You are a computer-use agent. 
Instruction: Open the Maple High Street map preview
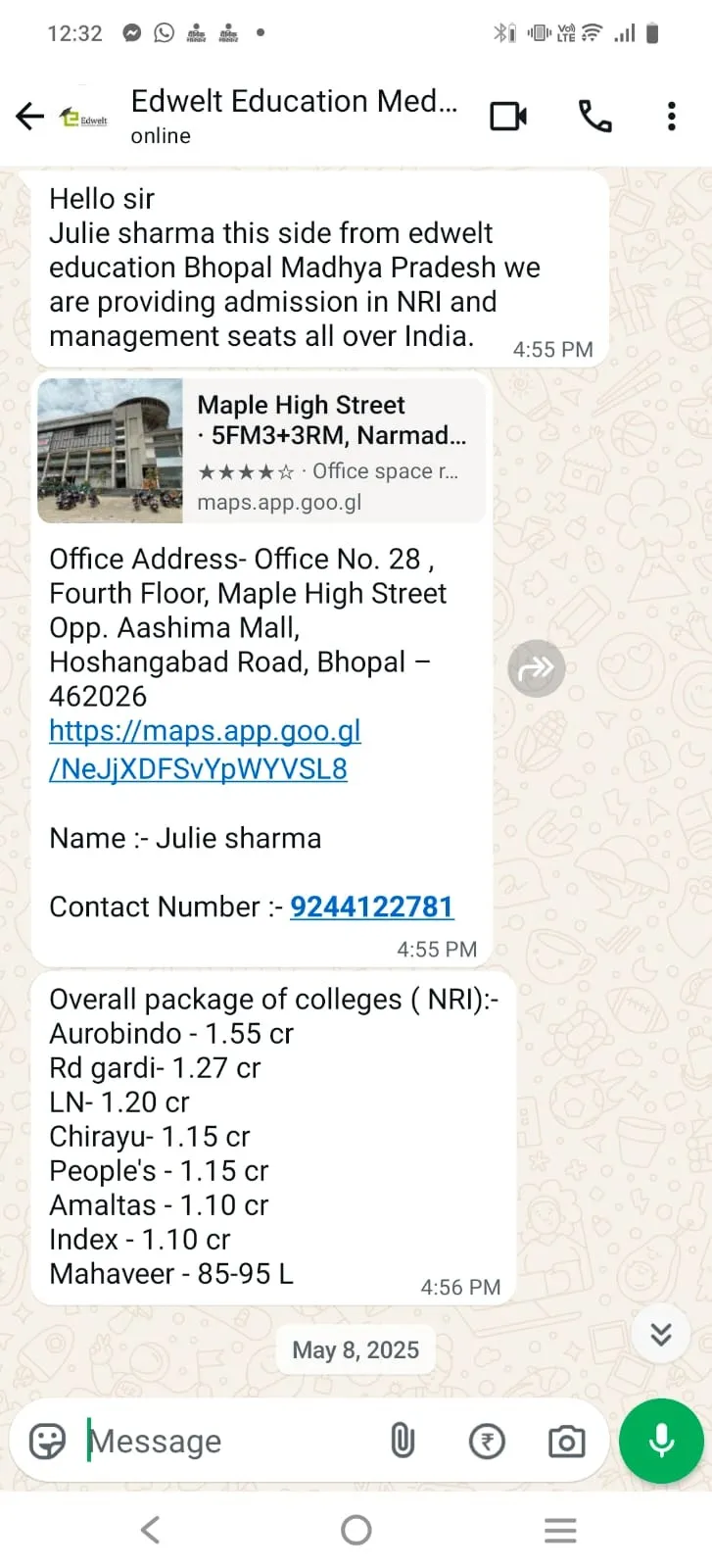click(x=261, y=450)
